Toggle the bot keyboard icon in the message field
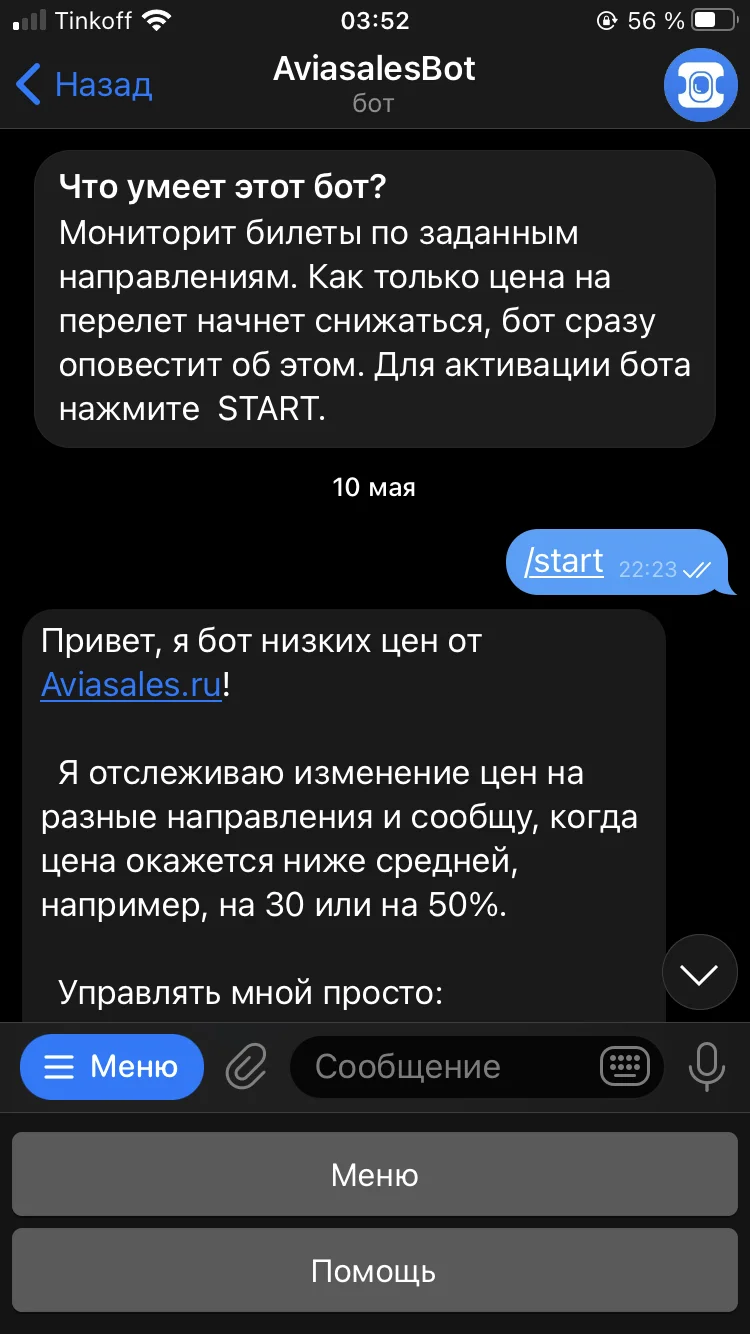The width and height of the screenshot is (750, 1334). pyautogui.click(x=625, y=1067)
